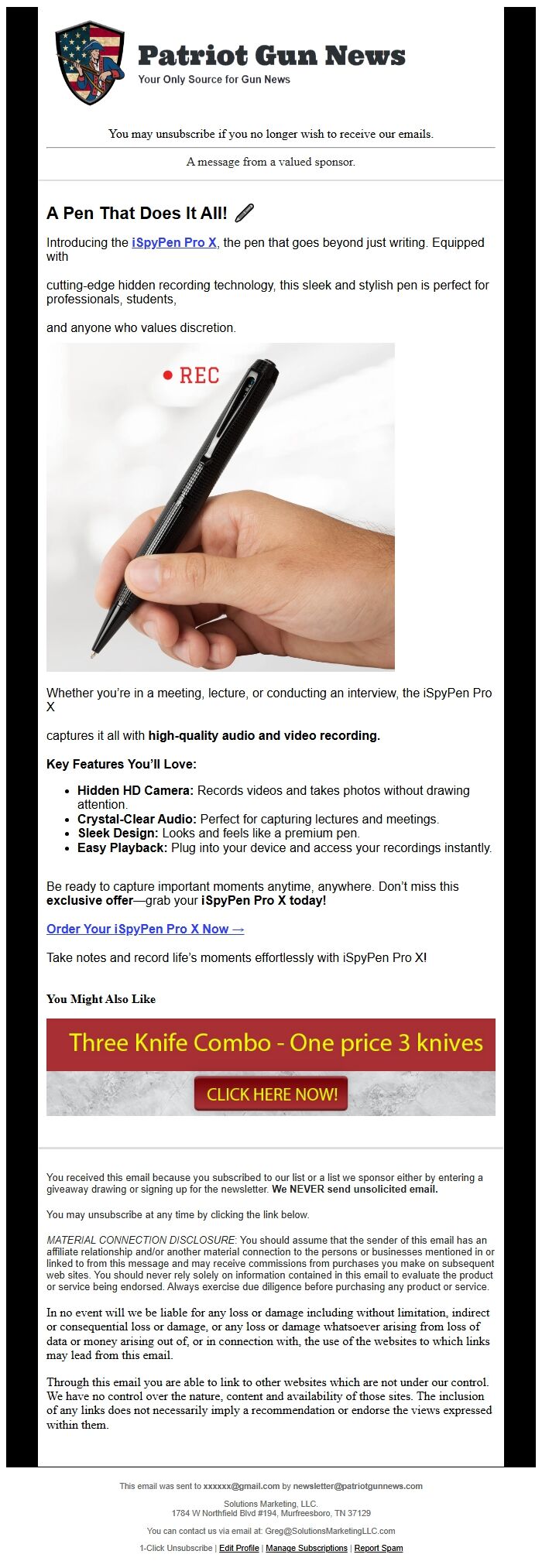Open the Edit Profile link
This screenshot has height=1568, width=542.
point(238,1548)
